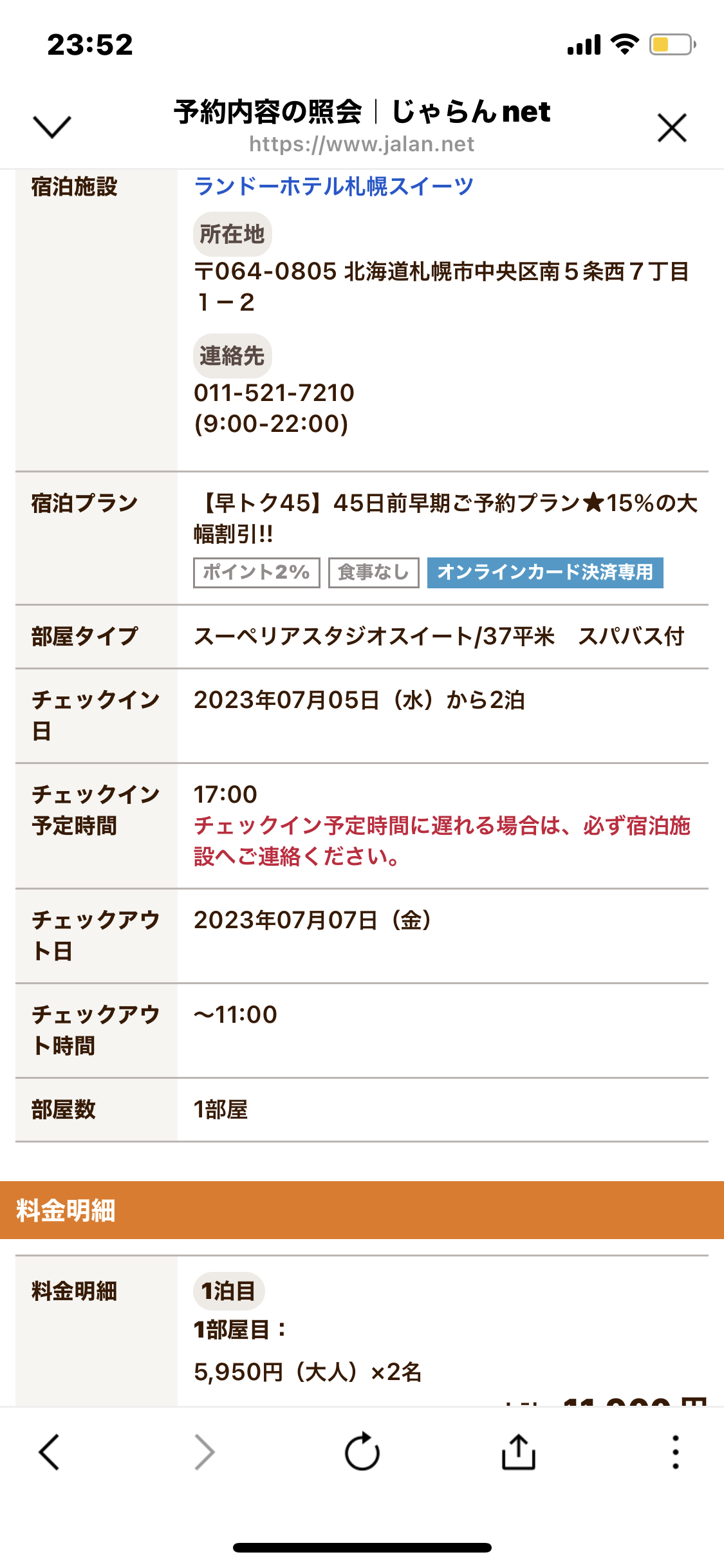
Task: Share this page via the share icon
Action: [518, 1451]
